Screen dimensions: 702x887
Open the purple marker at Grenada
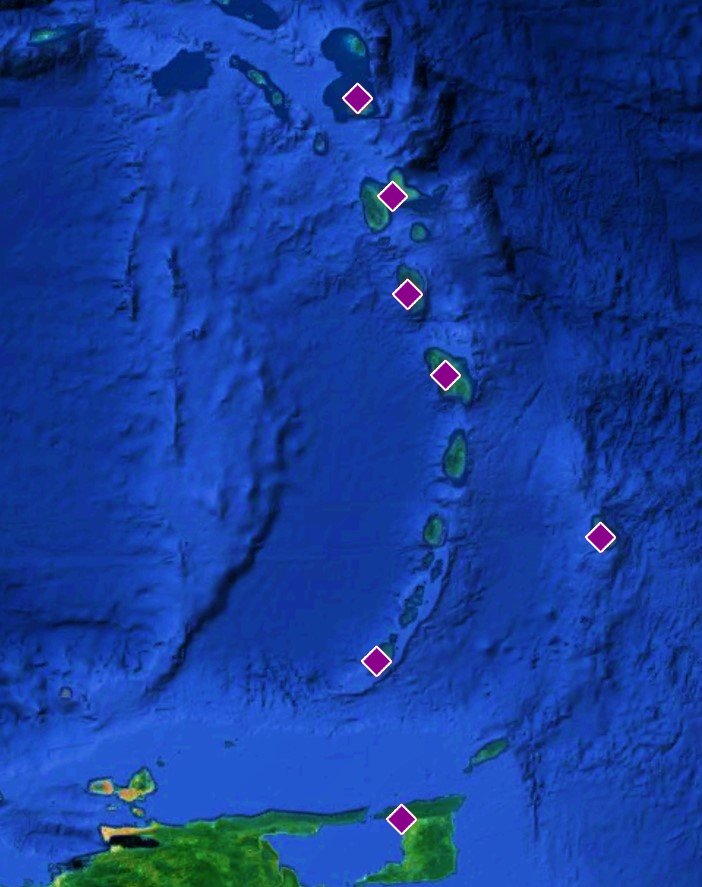coord(376,661)
